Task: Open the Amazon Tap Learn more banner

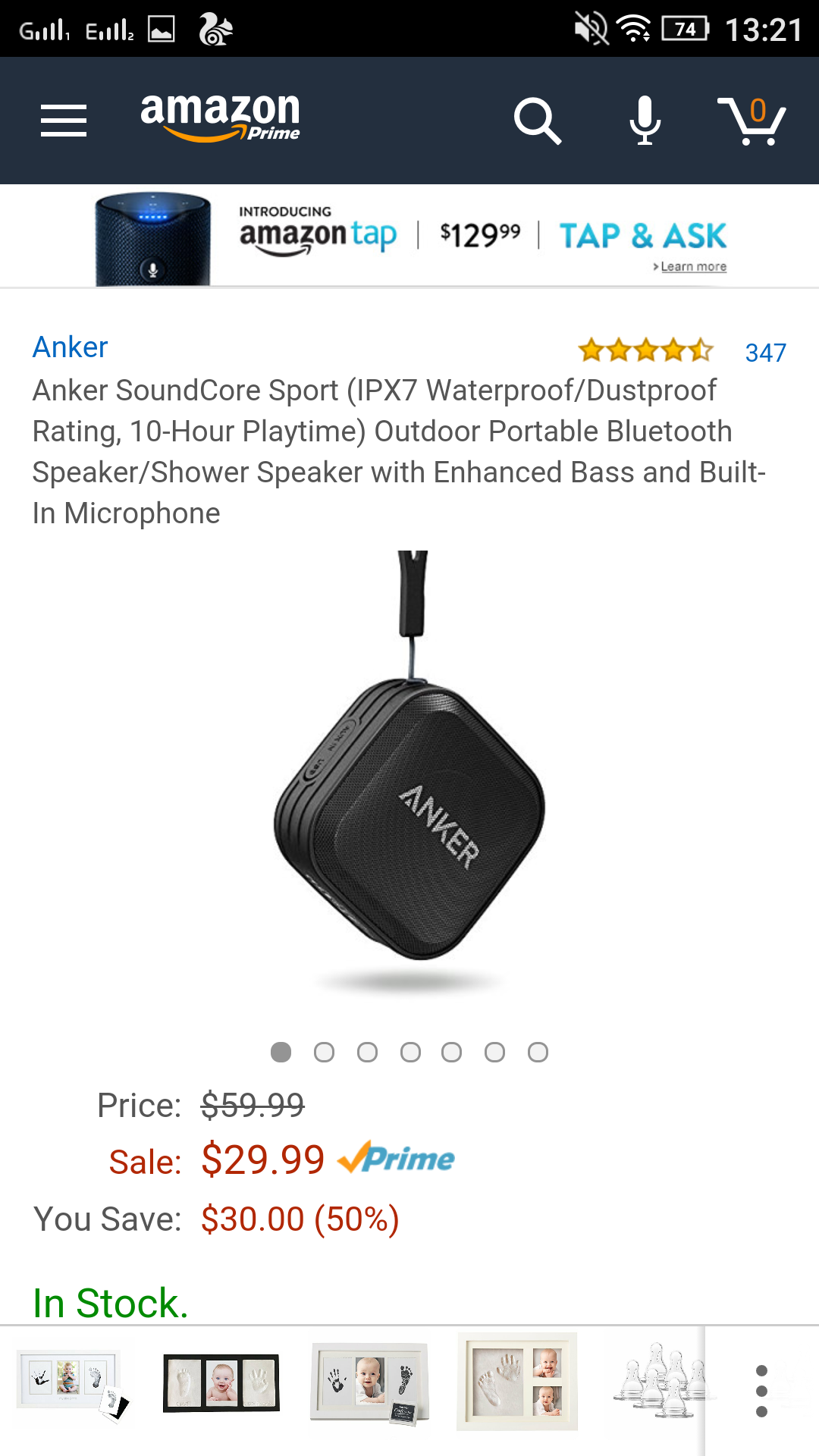Action: (x=409, y=236)
